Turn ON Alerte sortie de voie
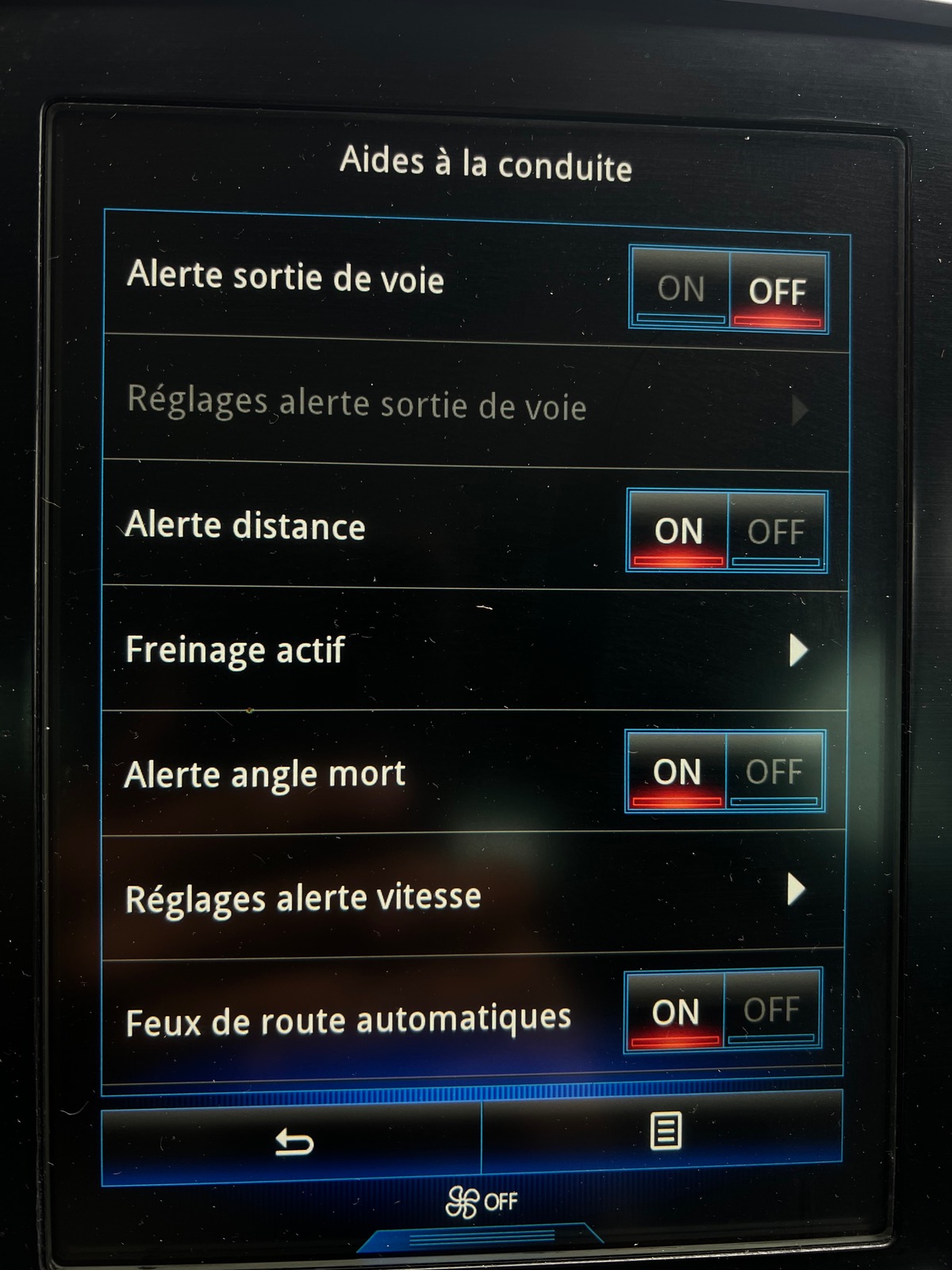Image resolution: width=952 pixels, height=1270 pixels. pos(680,289)
